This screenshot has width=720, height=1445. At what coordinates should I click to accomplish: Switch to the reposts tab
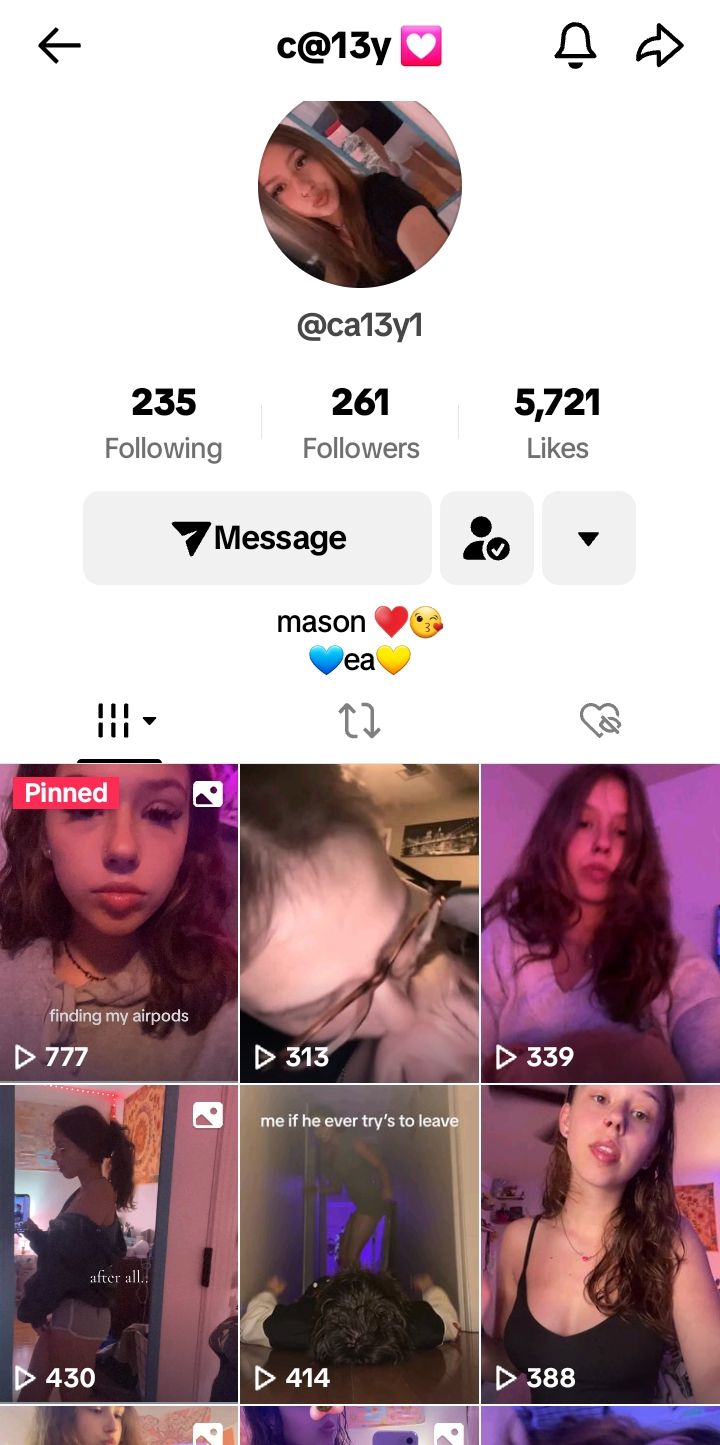360,720
